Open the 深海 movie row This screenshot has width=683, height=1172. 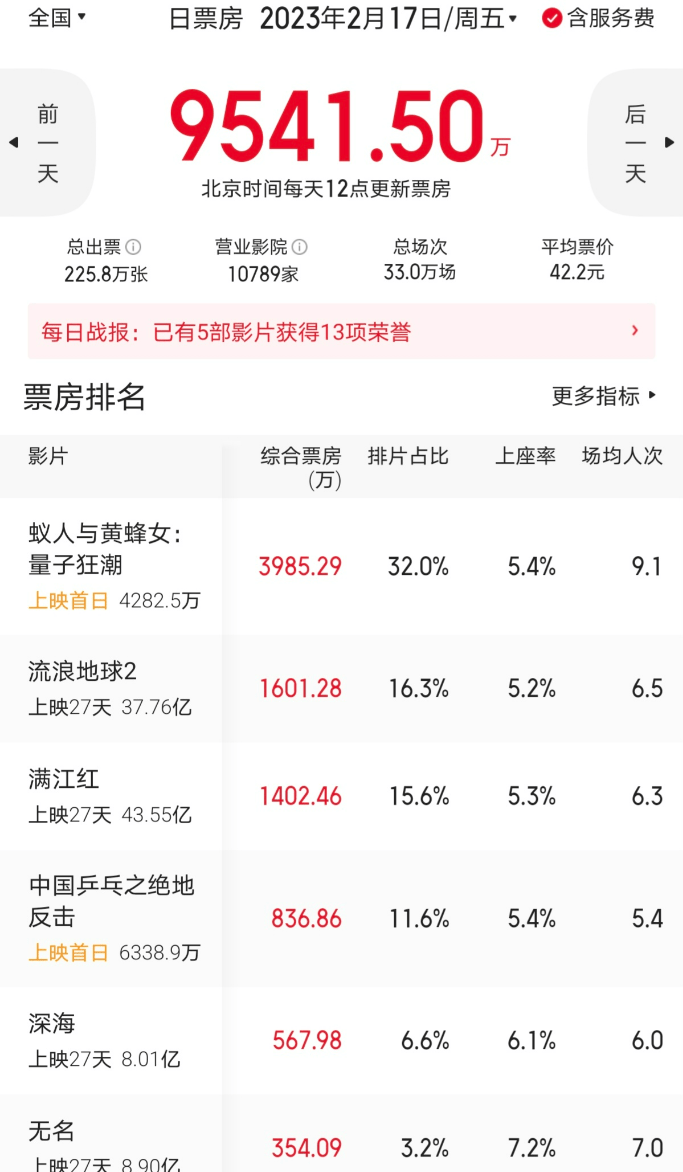pos(342,1040)
